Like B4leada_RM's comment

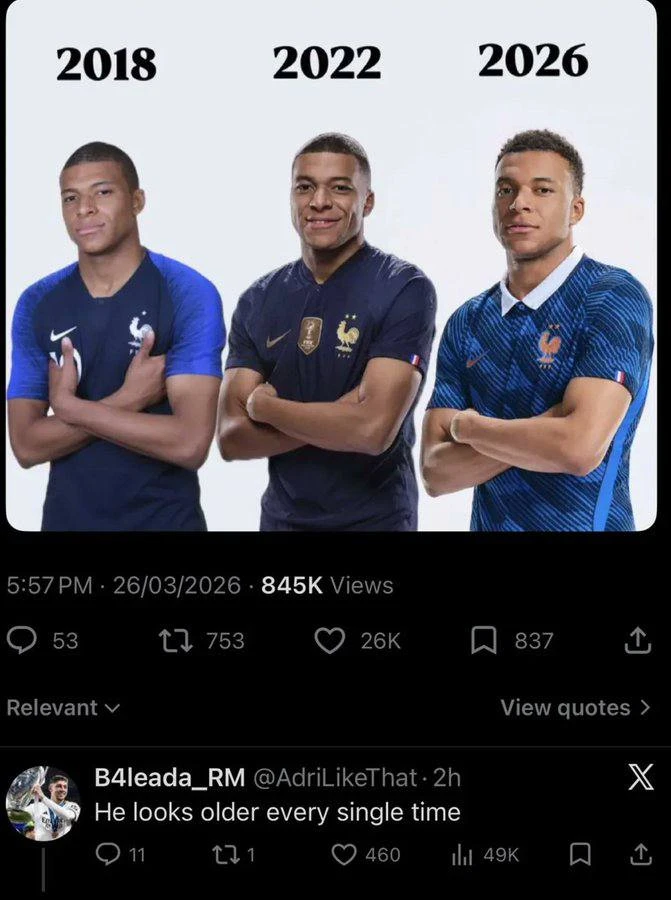344,854
